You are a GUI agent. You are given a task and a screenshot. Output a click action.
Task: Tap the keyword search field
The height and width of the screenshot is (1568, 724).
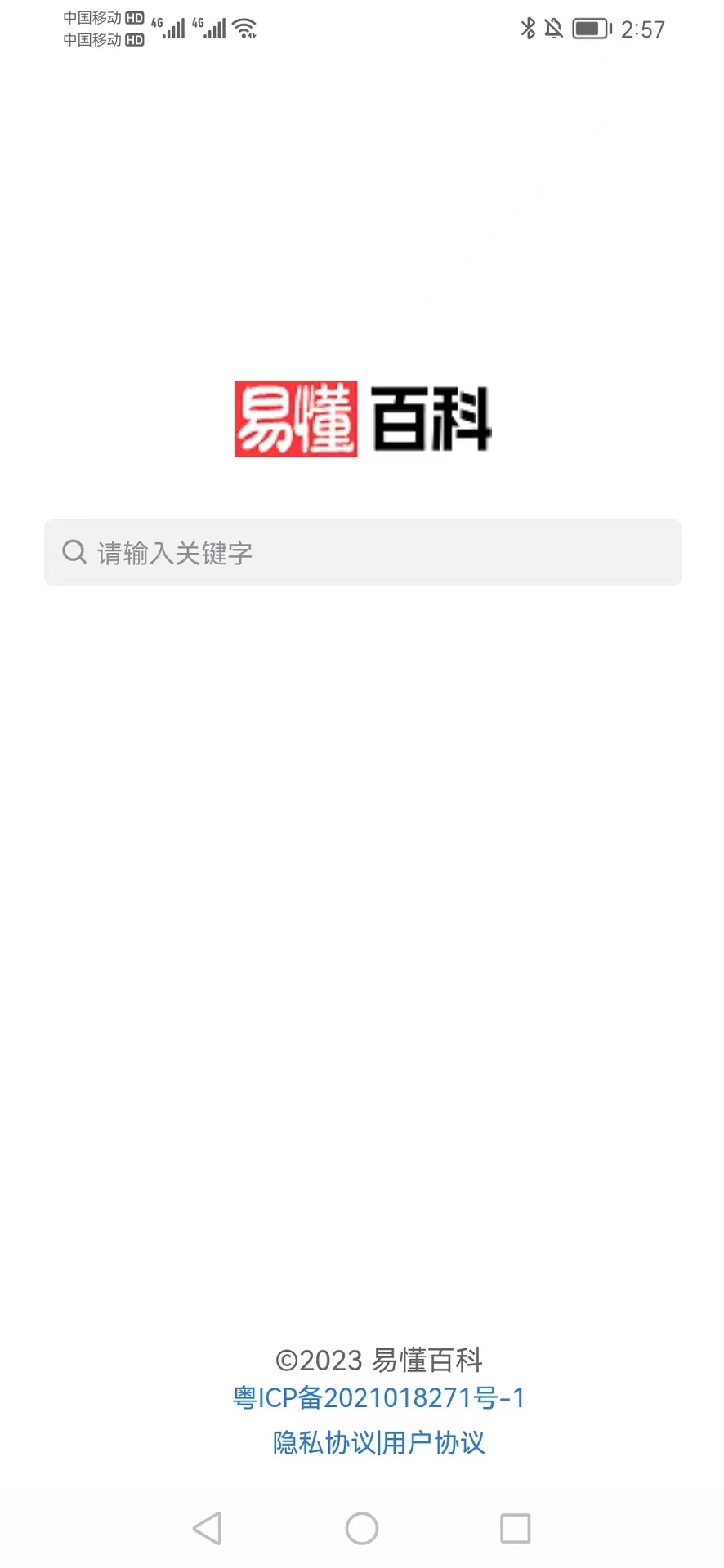pyautogui.click(x=362, y=553)
